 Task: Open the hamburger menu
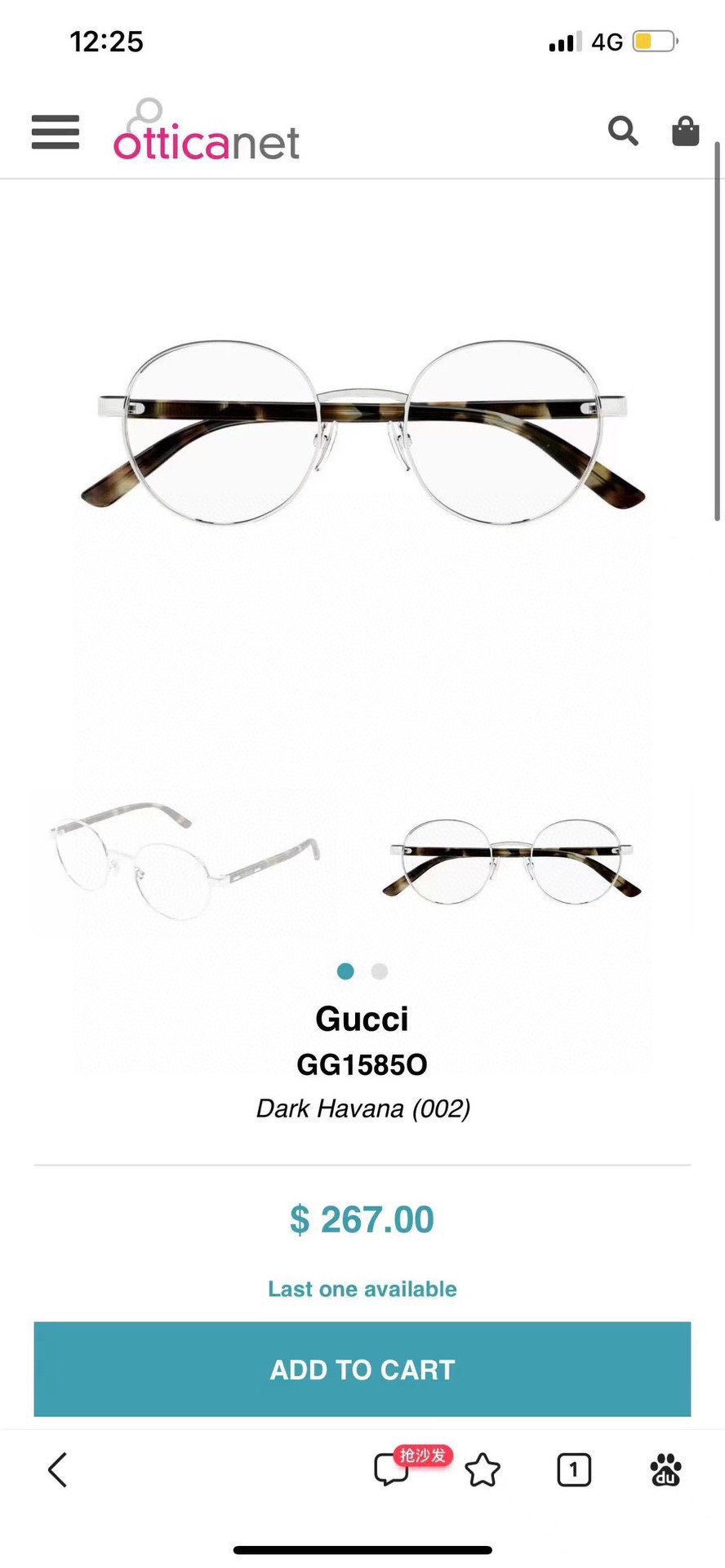(56, 131)
